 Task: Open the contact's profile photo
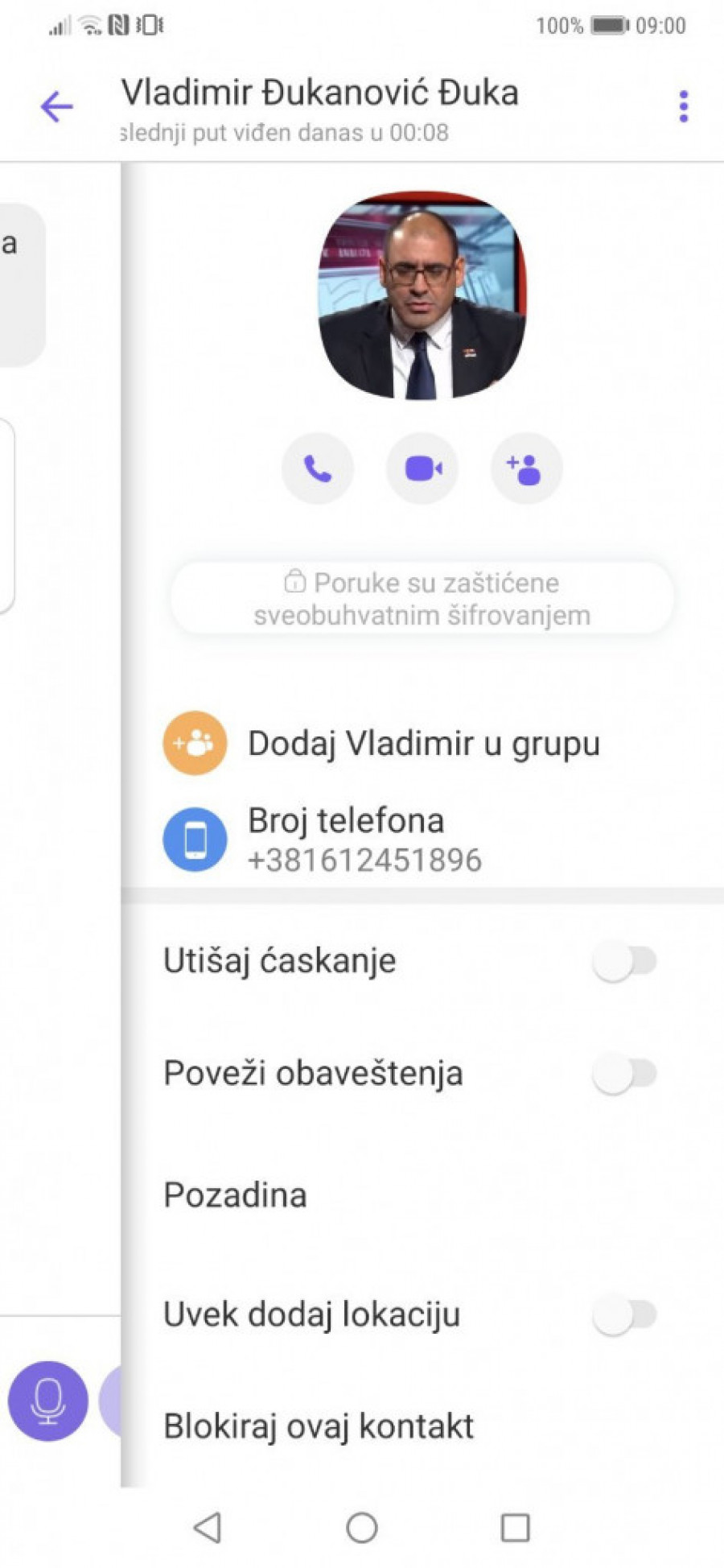[x=422, y=295]
